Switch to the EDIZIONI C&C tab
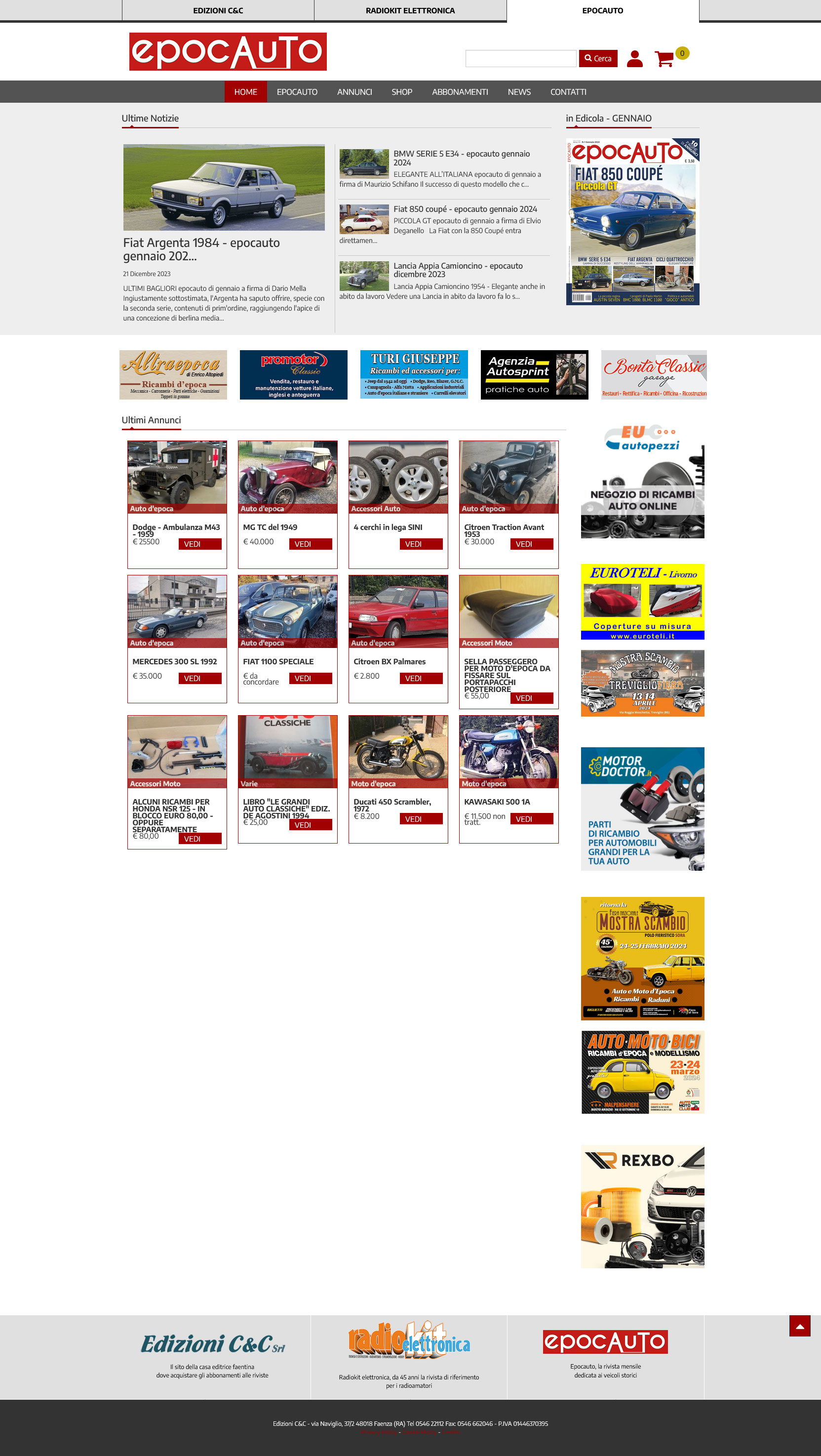This screenshot has height=1456, width=821. (218, 10)
